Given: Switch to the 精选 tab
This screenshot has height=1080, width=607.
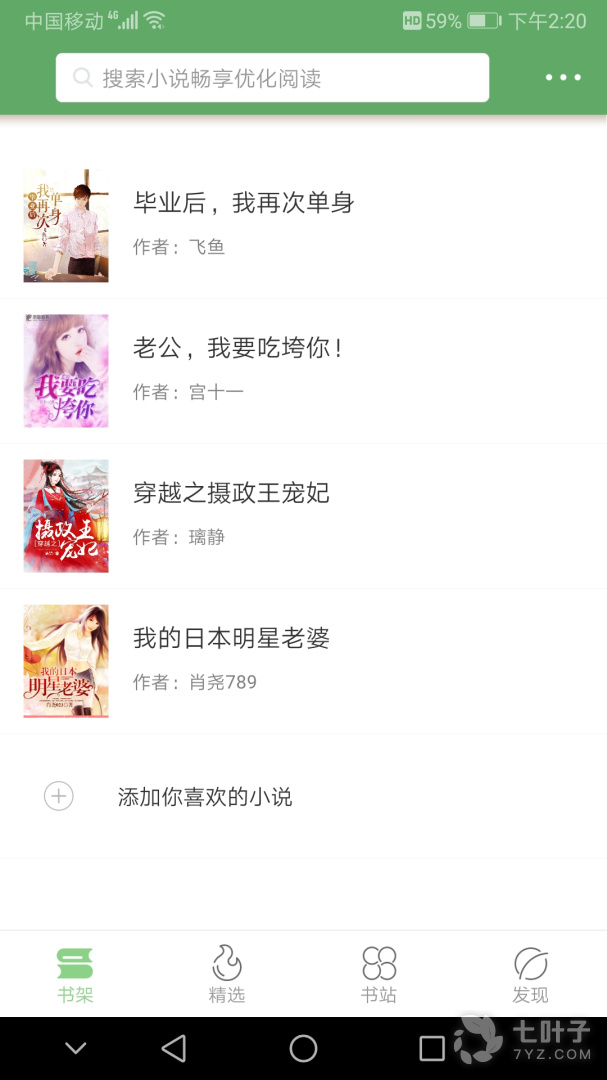Looking at the screenshot, I should (227, 975).
